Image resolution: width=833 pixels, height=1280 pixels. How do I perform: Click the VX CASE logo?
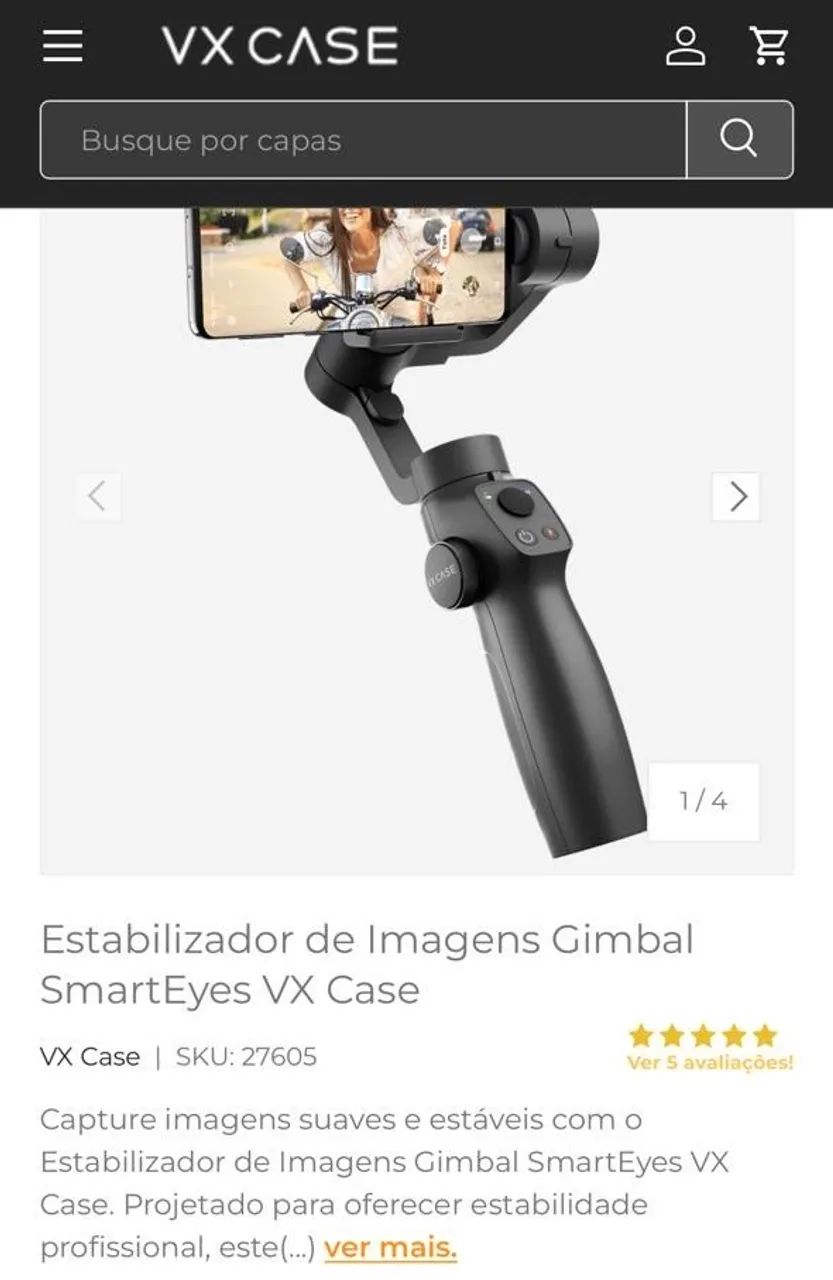tap(280, 44)
